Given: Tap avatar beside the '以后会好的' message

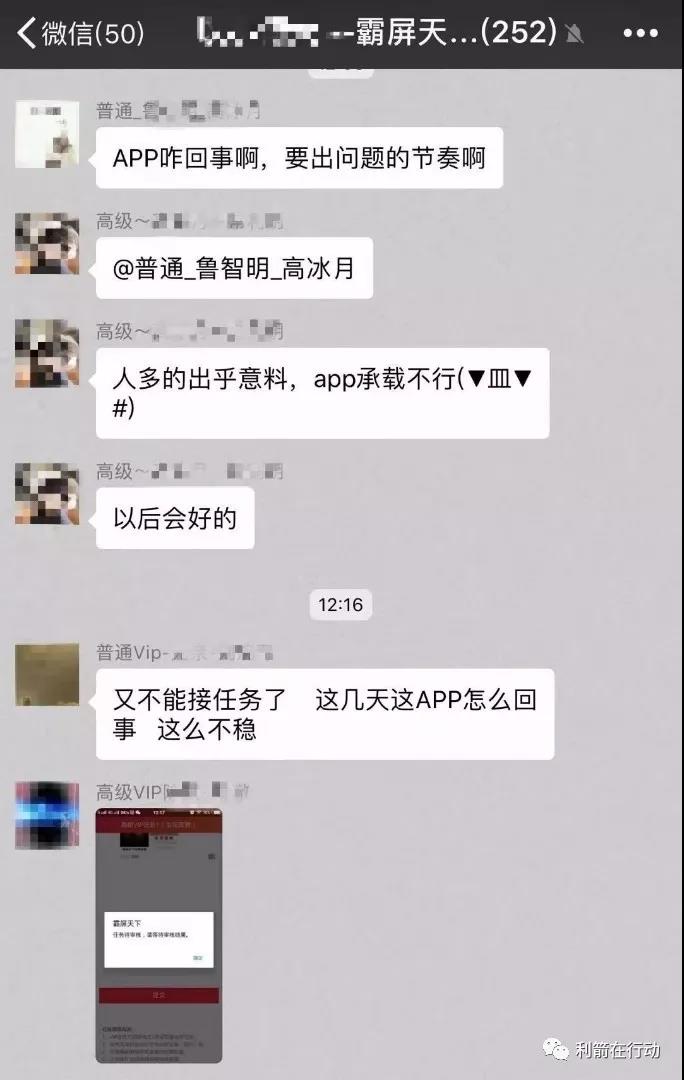Looking at the screenshot, I should pos(47,494).
